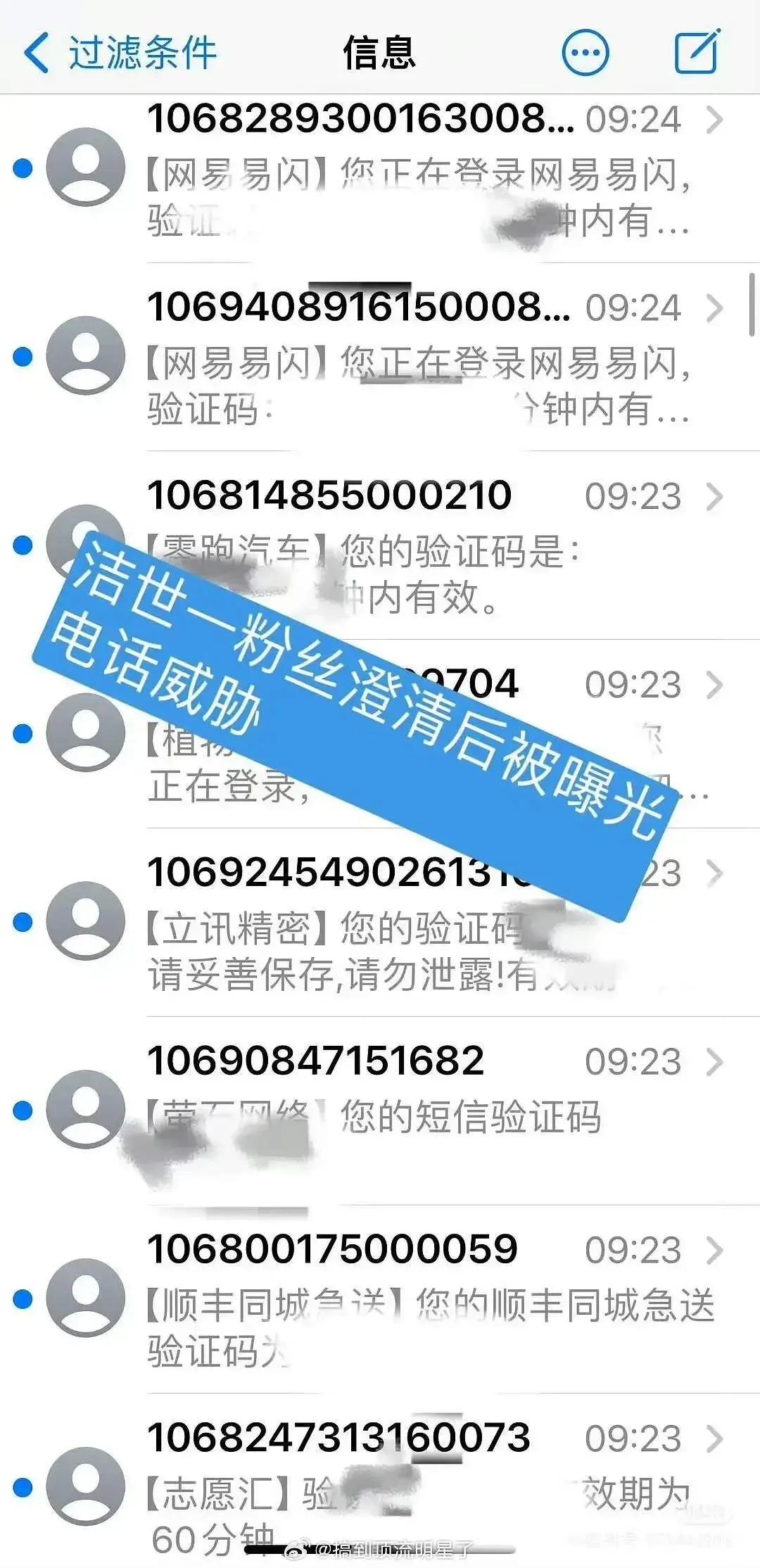Screen dimensions: 760x1568
Task: Open the 志愿汇 verification message
Action: (380, 1481)
